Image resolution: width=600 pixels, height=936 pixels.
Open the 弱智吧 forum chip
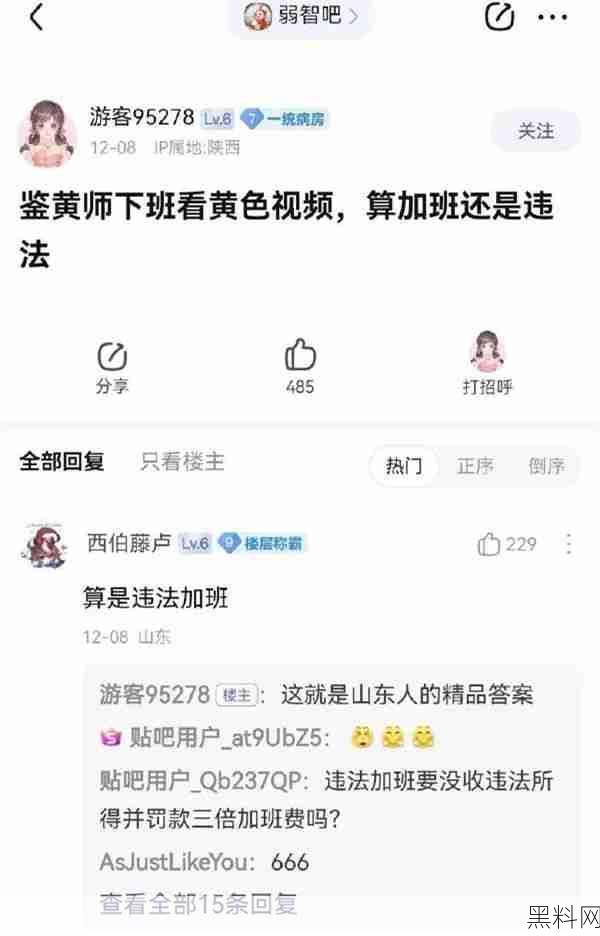point(300,17)
